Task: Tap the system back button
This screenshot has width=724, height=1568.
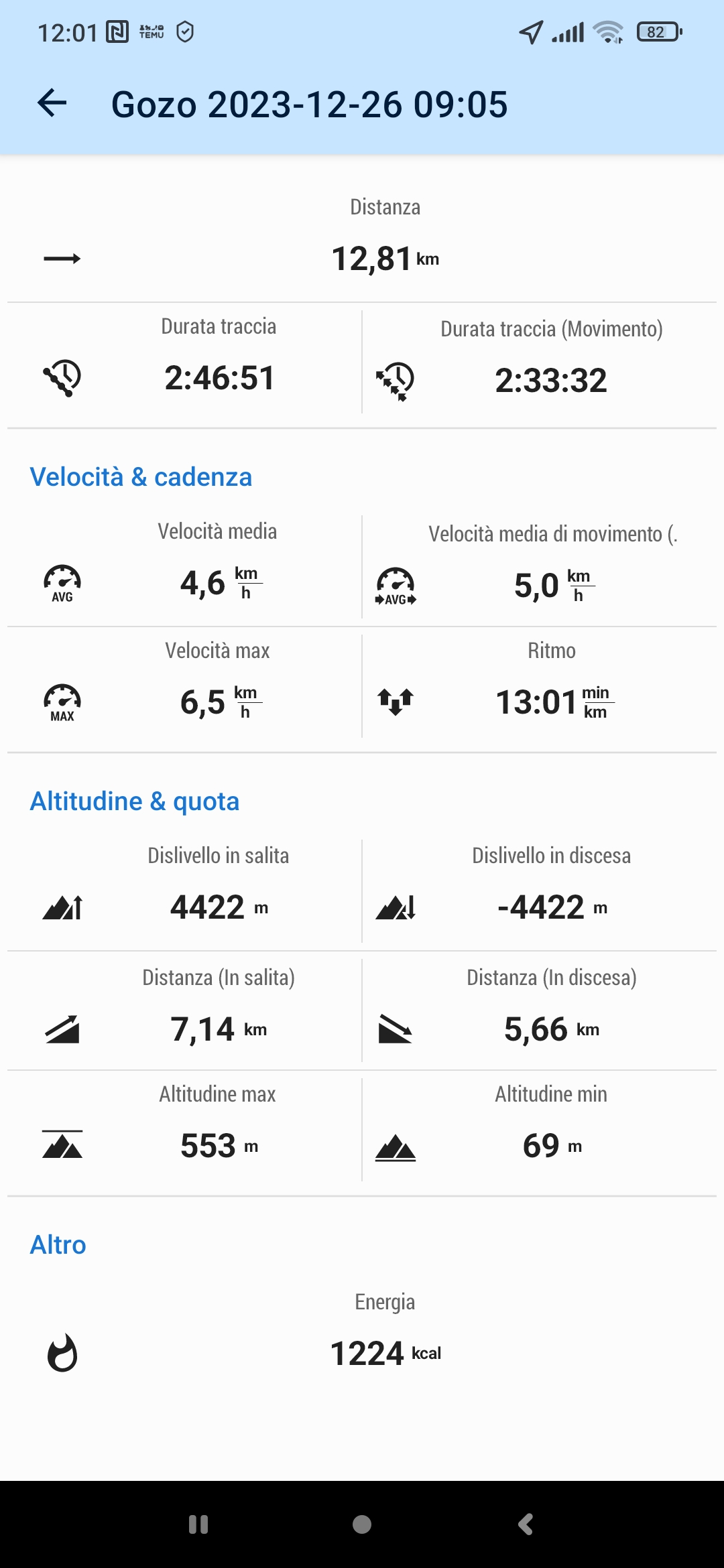Action: tap(526, 1524)
